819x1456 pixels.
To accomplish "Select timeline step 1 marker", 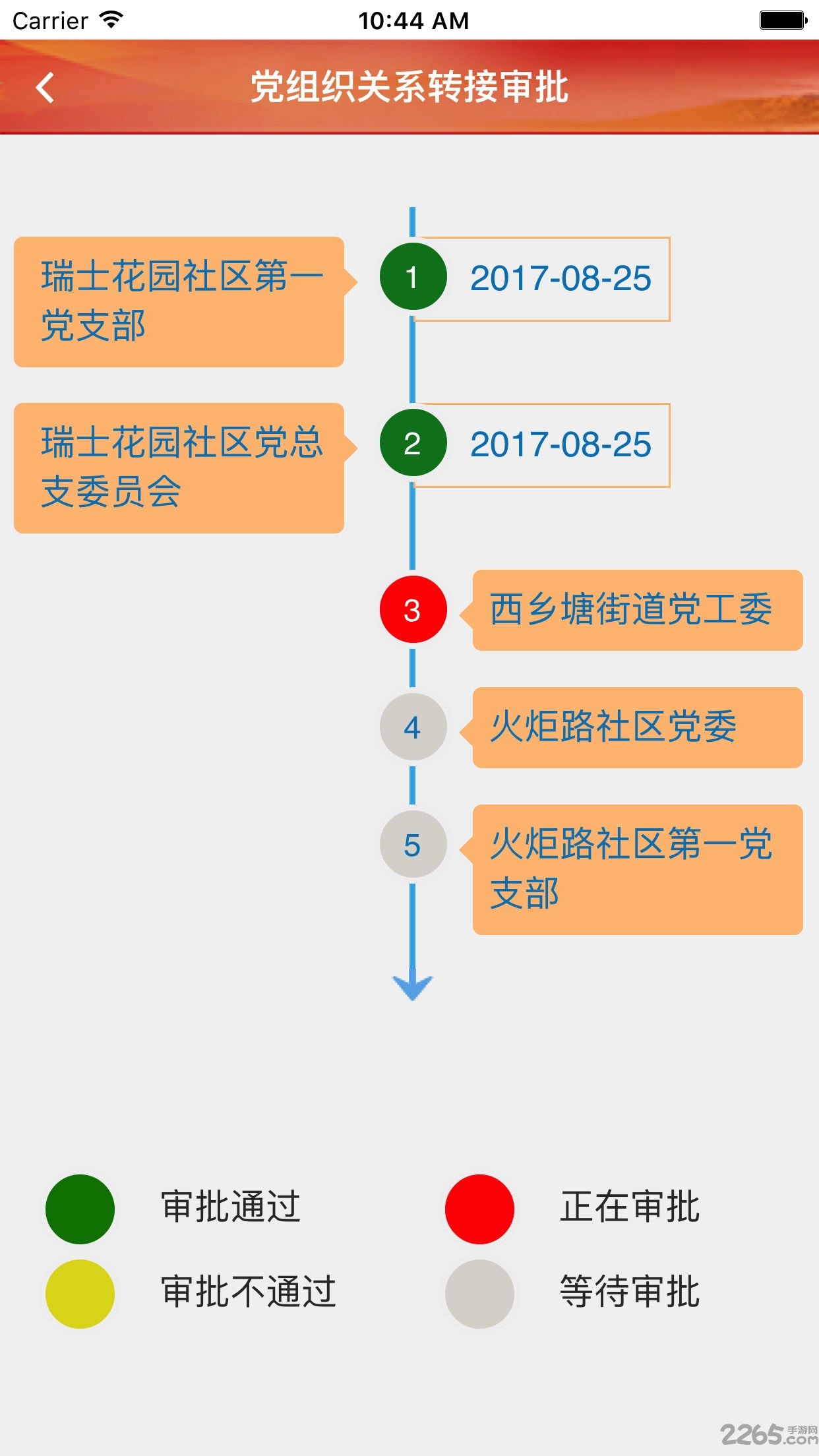I will point(413,277).
